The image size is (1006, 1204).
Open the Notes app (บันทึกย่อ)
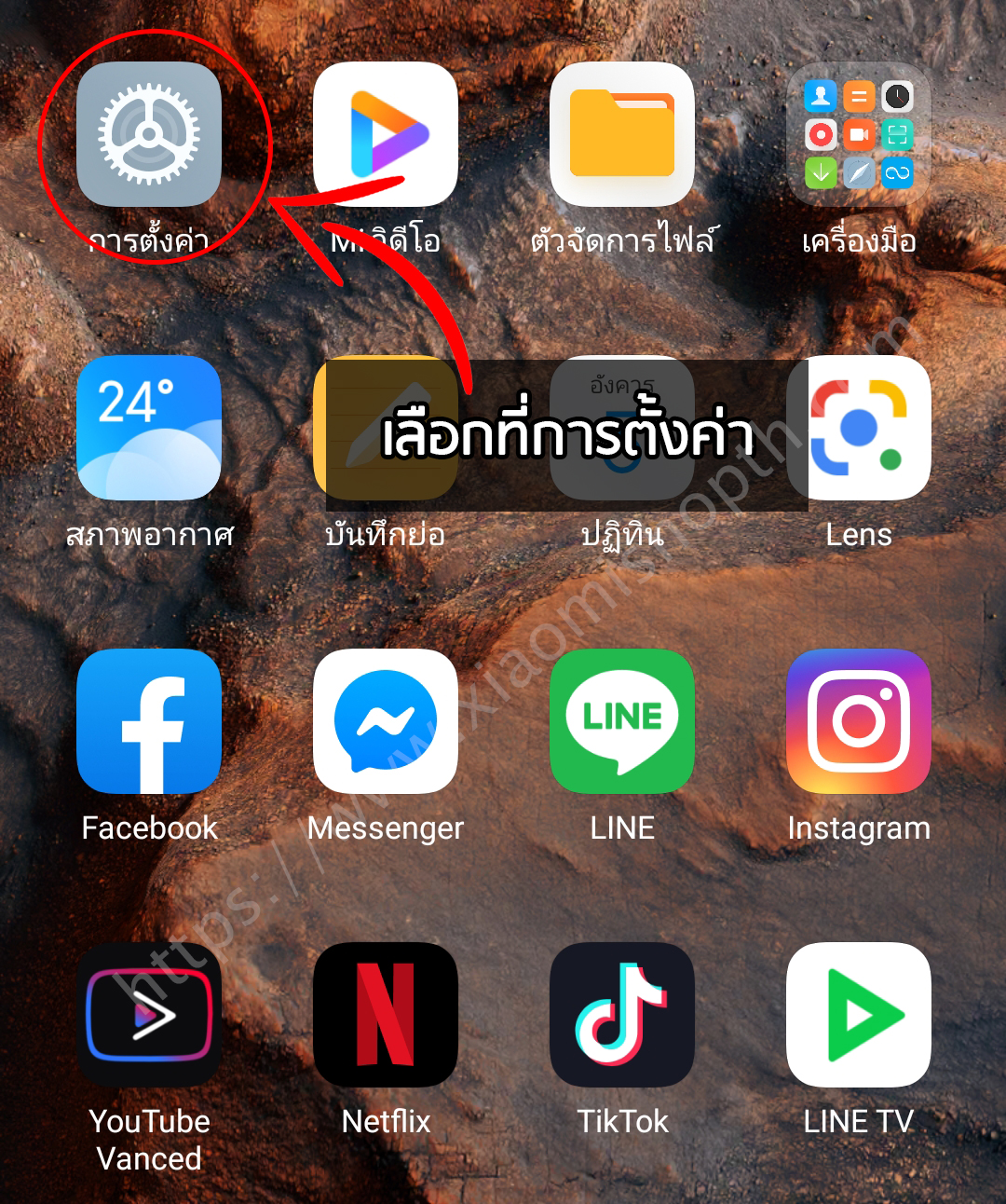pos(386,428)
